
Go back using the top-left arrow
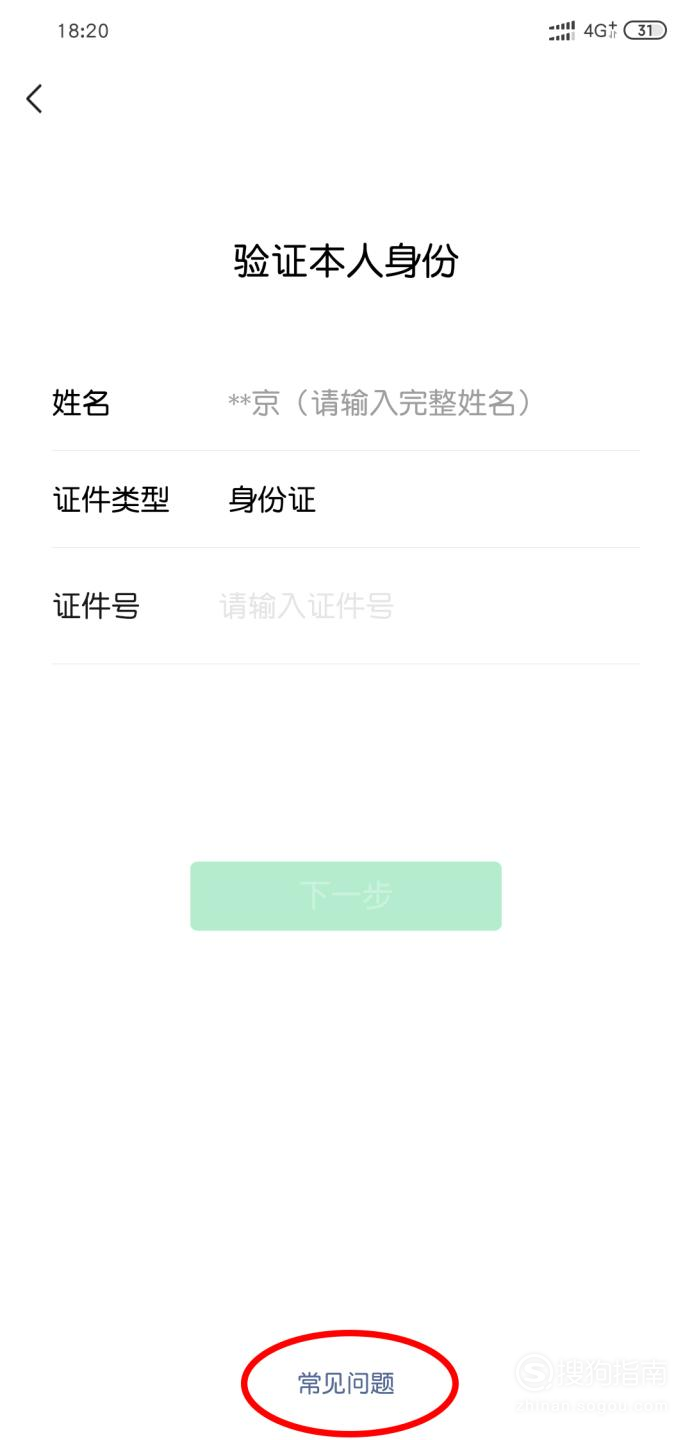(x=35, y=98)
